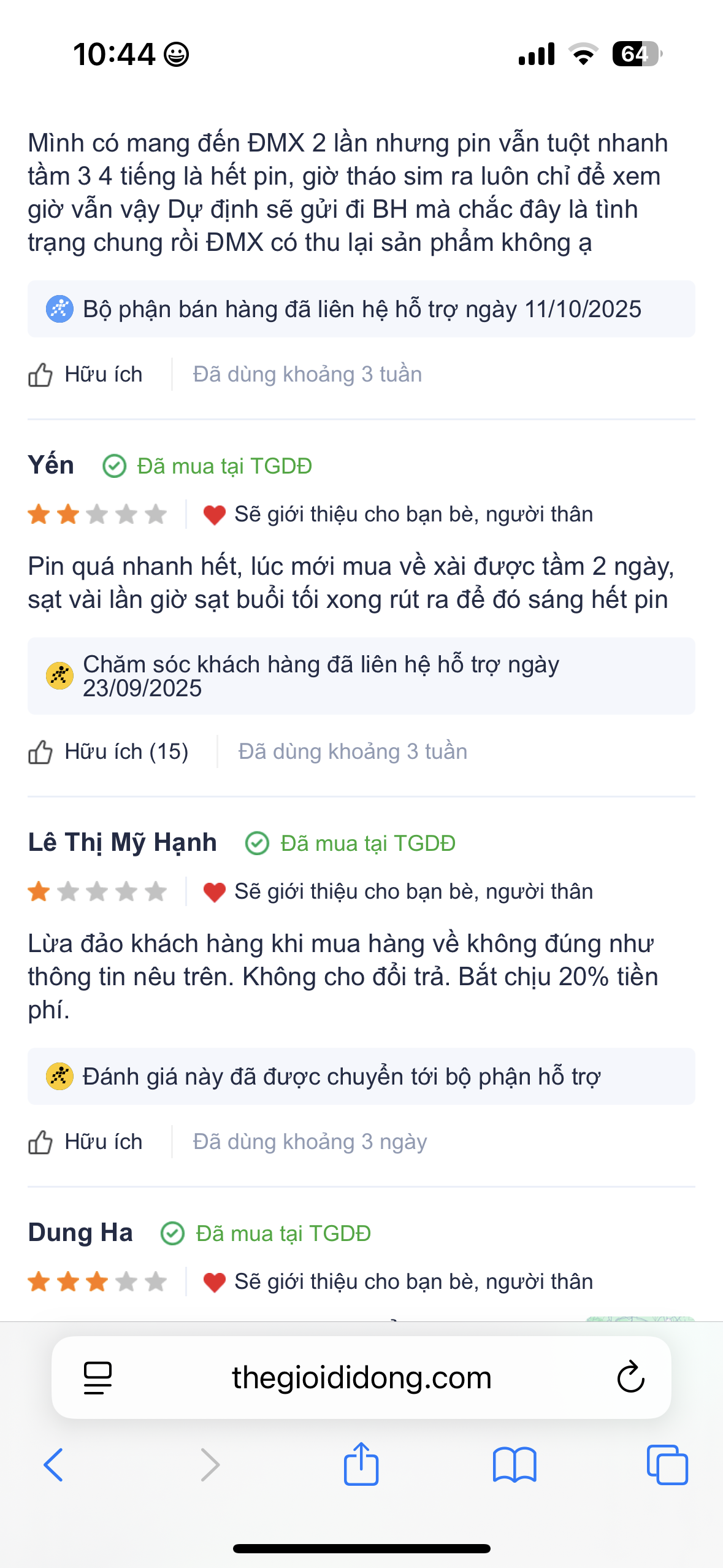Mark Lê Thị Mỹ Hạnh's review as helpful

86,1142
